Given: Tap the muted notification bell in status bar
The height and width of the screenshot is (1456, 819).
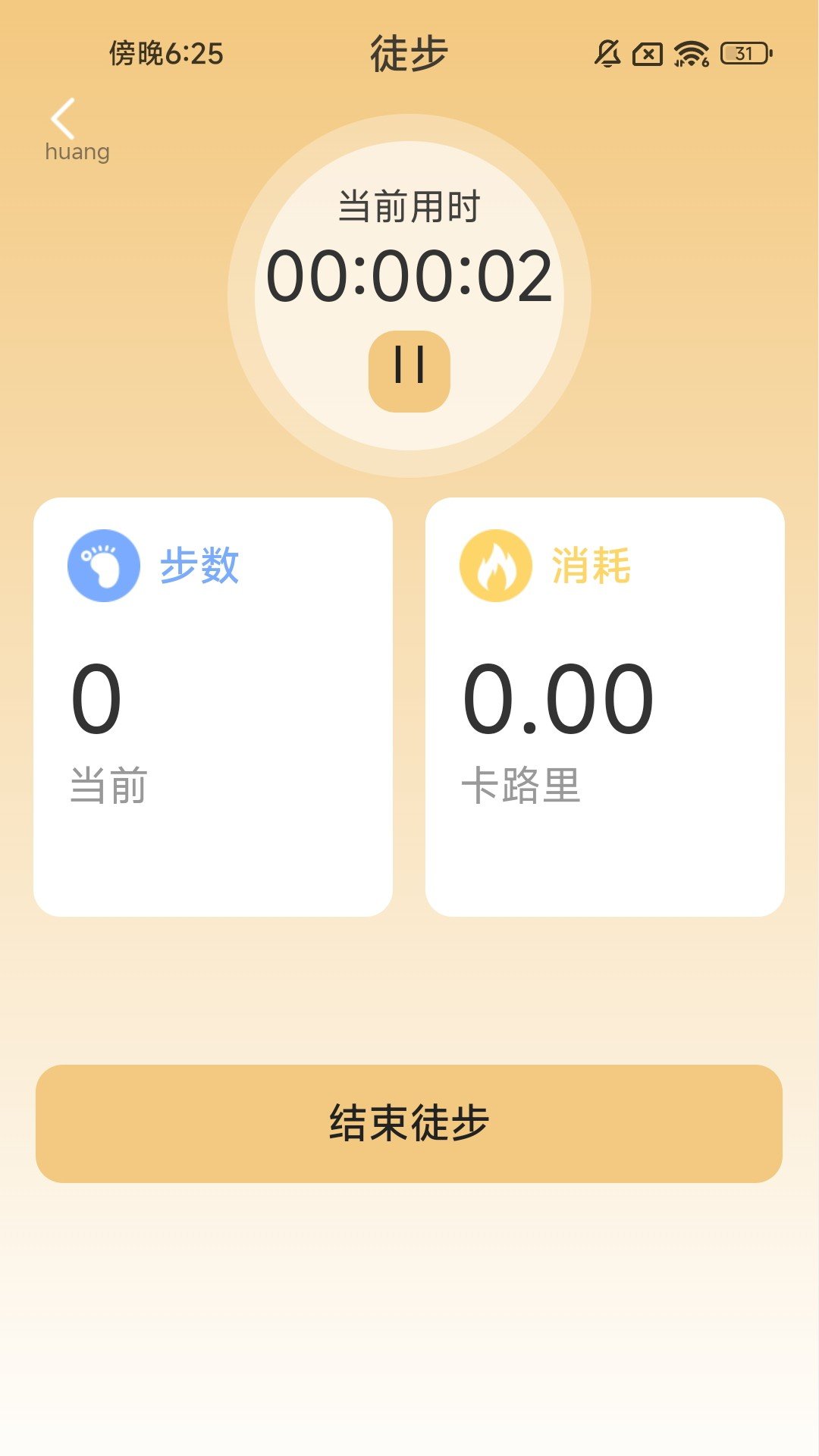Looking at the screenshot, I should (607, 53).
